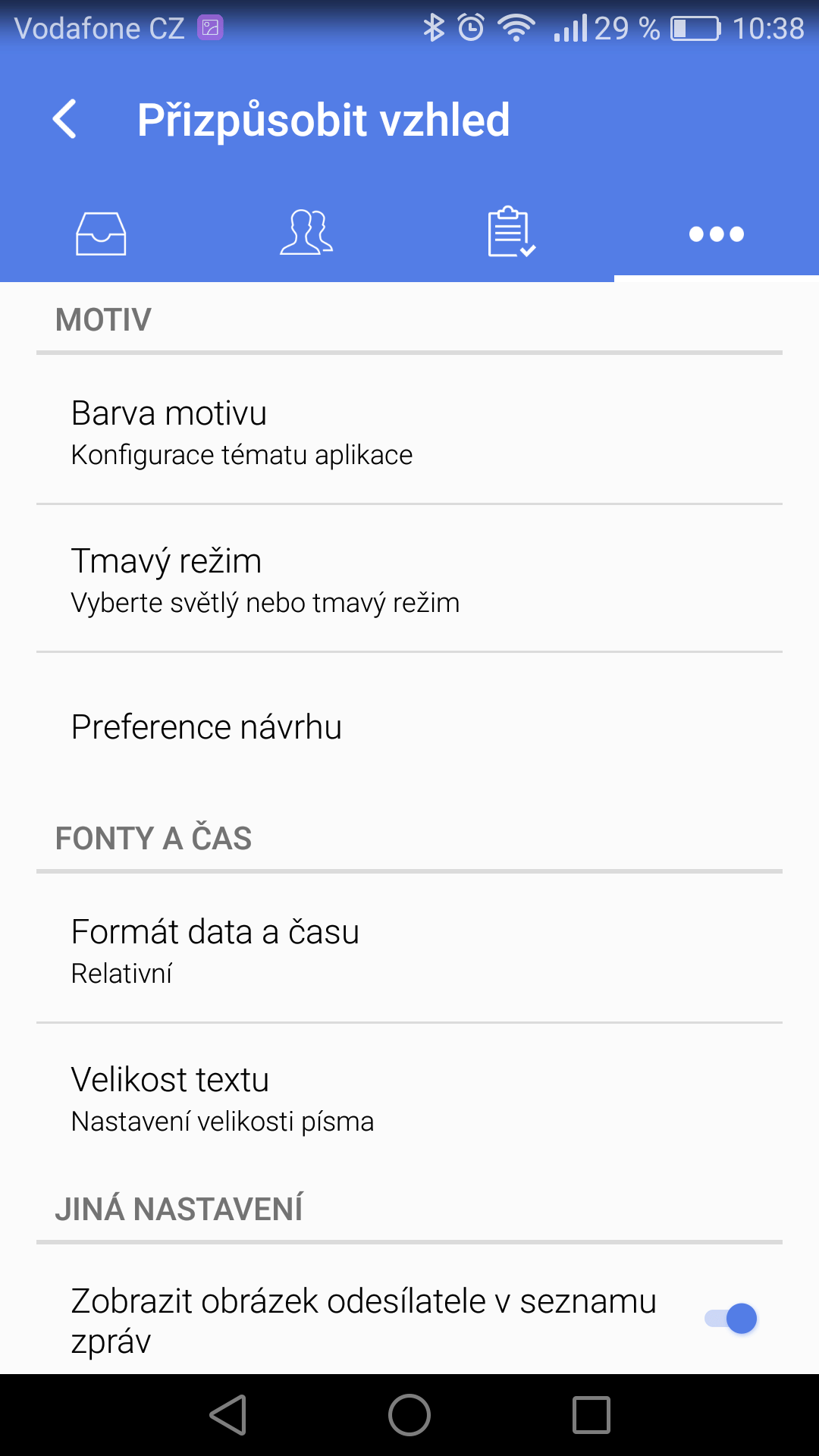Go back from Přizpůsobit vzhled
The image size is (819, 1456).
pos(65,120)
